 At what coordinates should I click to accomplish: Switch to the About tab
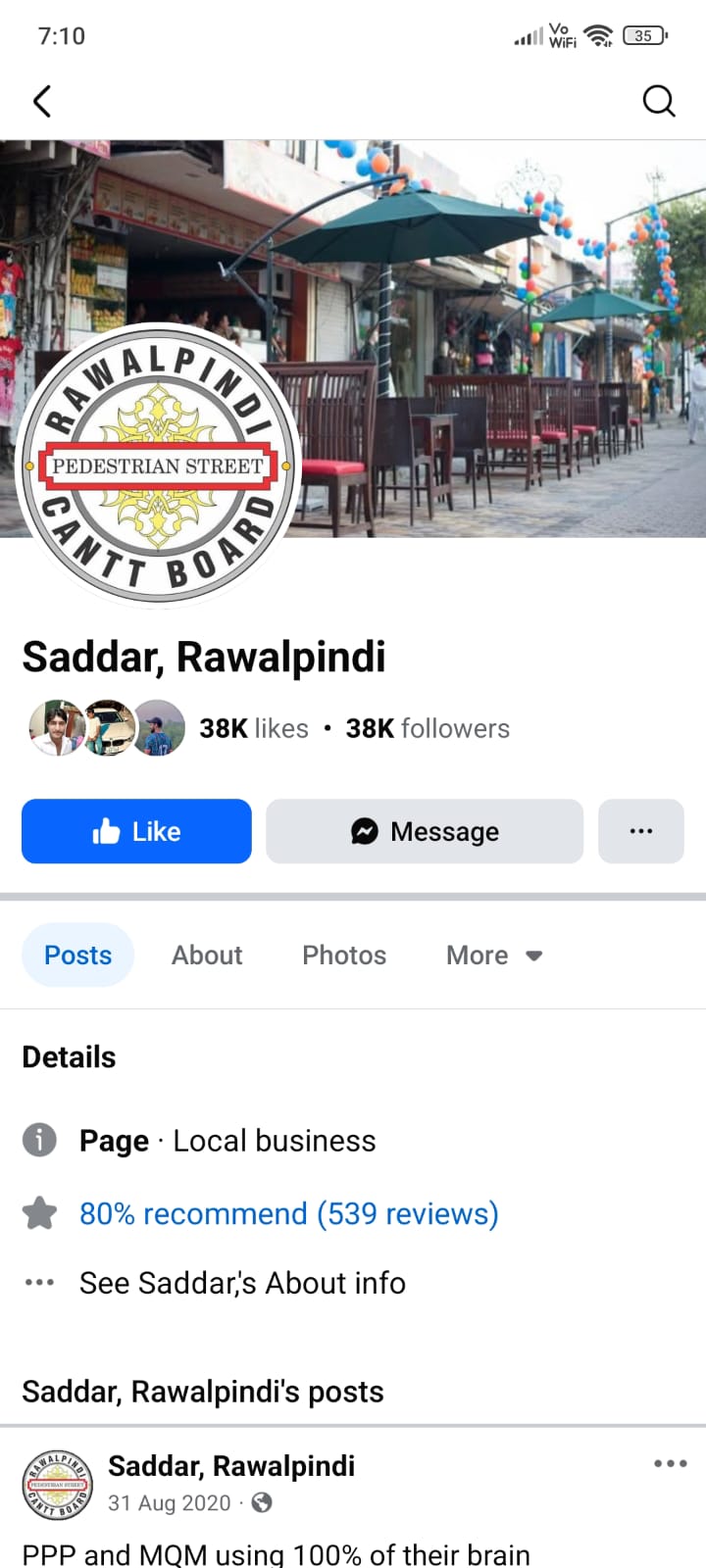coord(206,955)
